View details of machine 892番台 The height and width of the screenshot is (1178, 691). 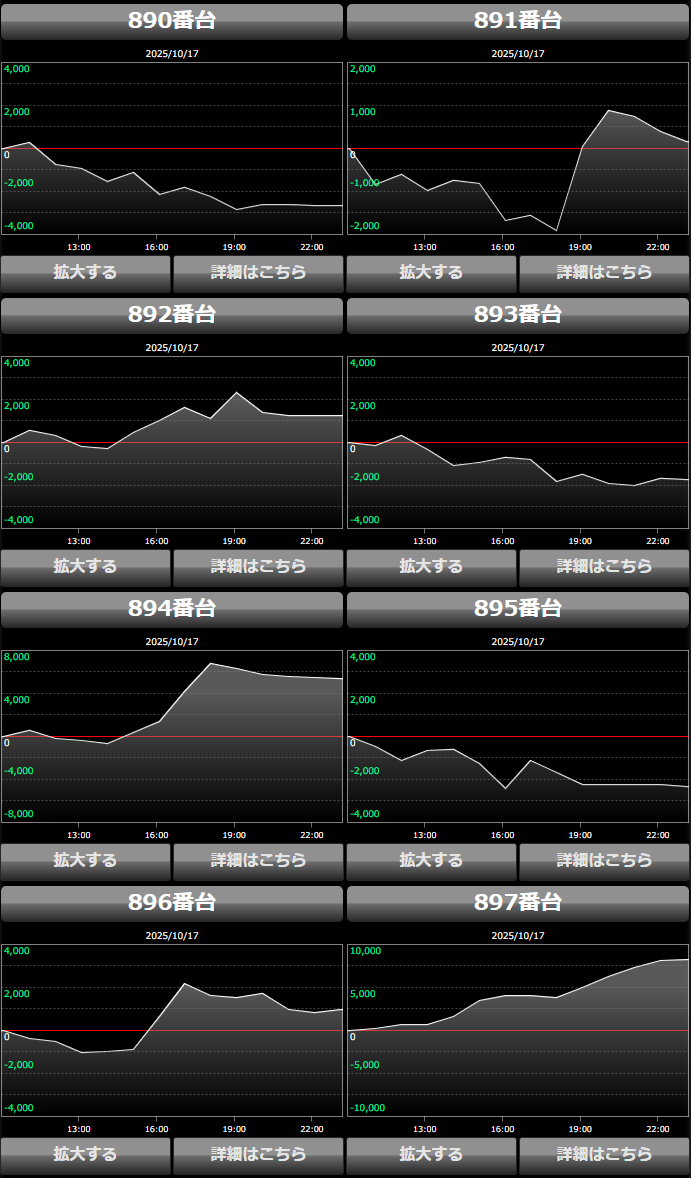pyautogui.click(x=258, y=566)
